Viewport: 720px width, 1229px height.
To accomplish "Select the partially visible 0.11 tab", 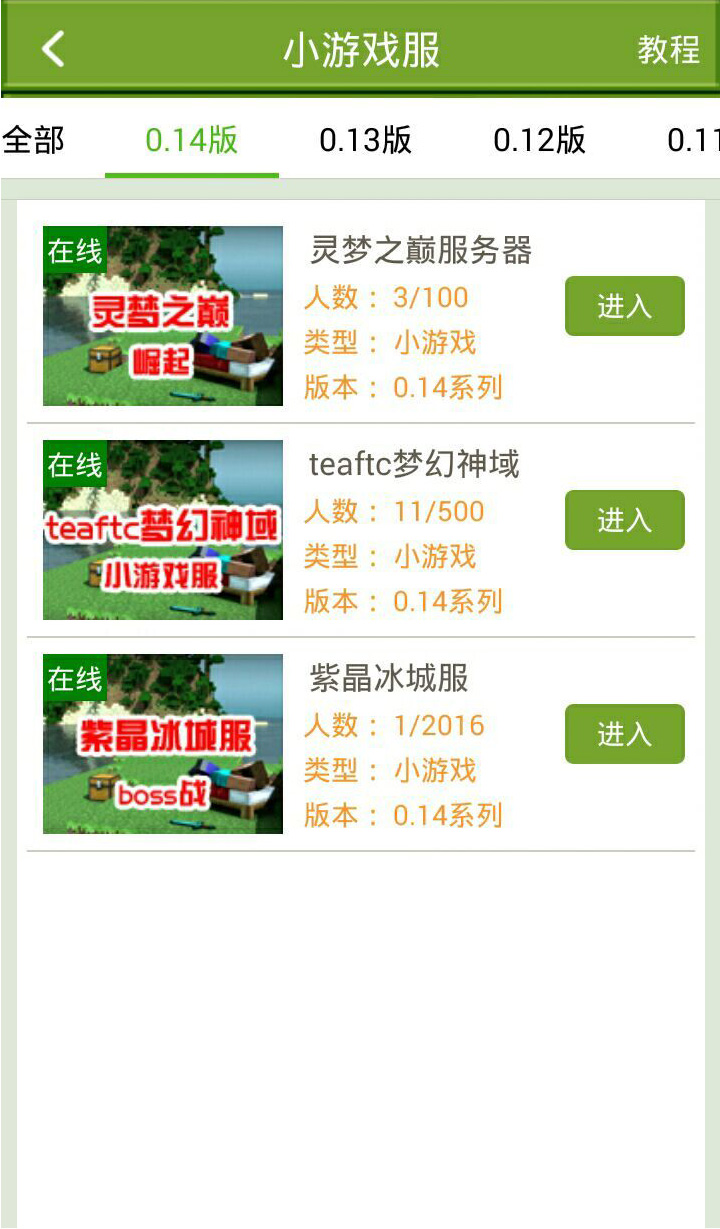I will (x=700, y=141).
